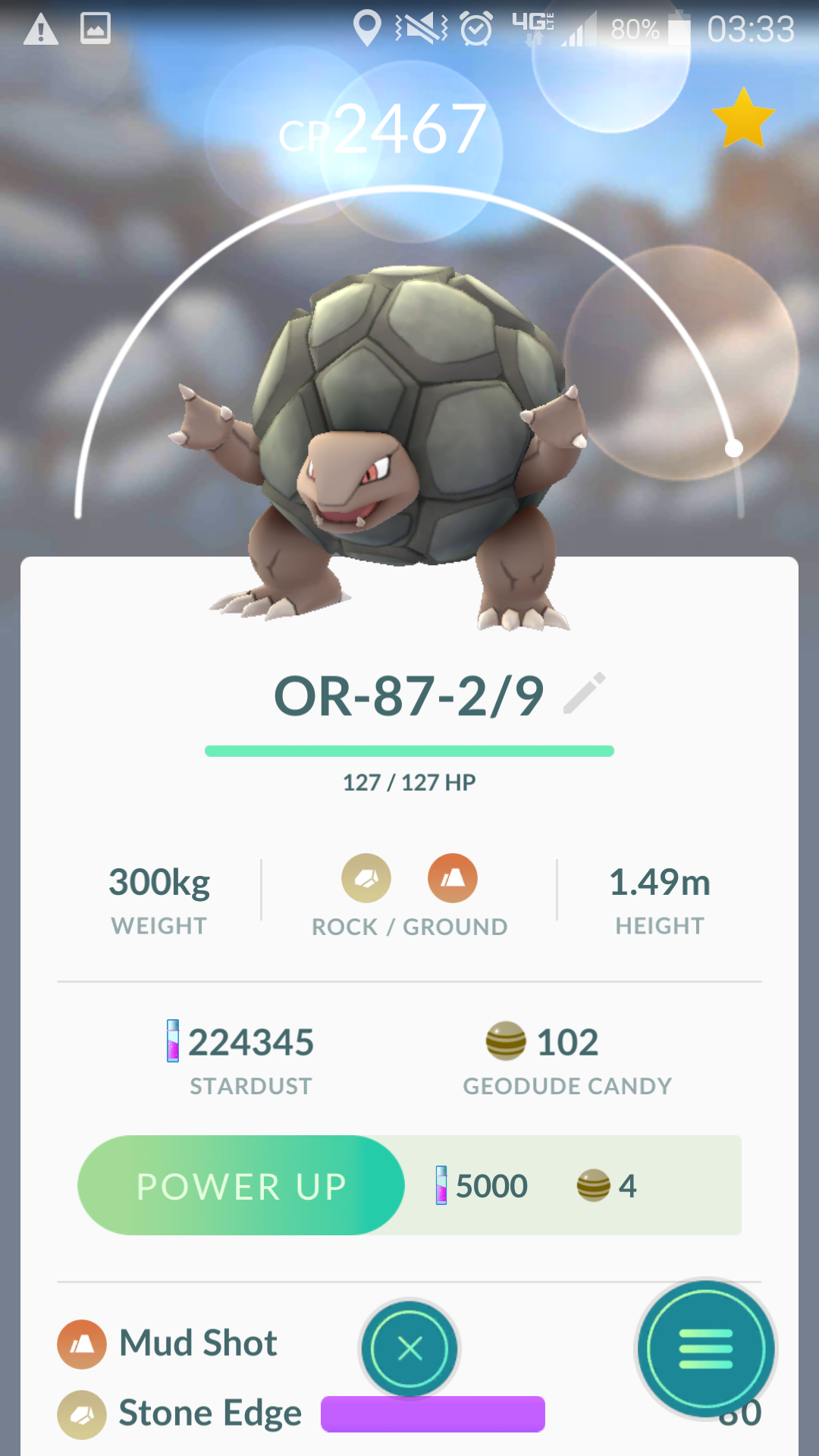
Task: Open the green menu button
Action: point(706,1349)
